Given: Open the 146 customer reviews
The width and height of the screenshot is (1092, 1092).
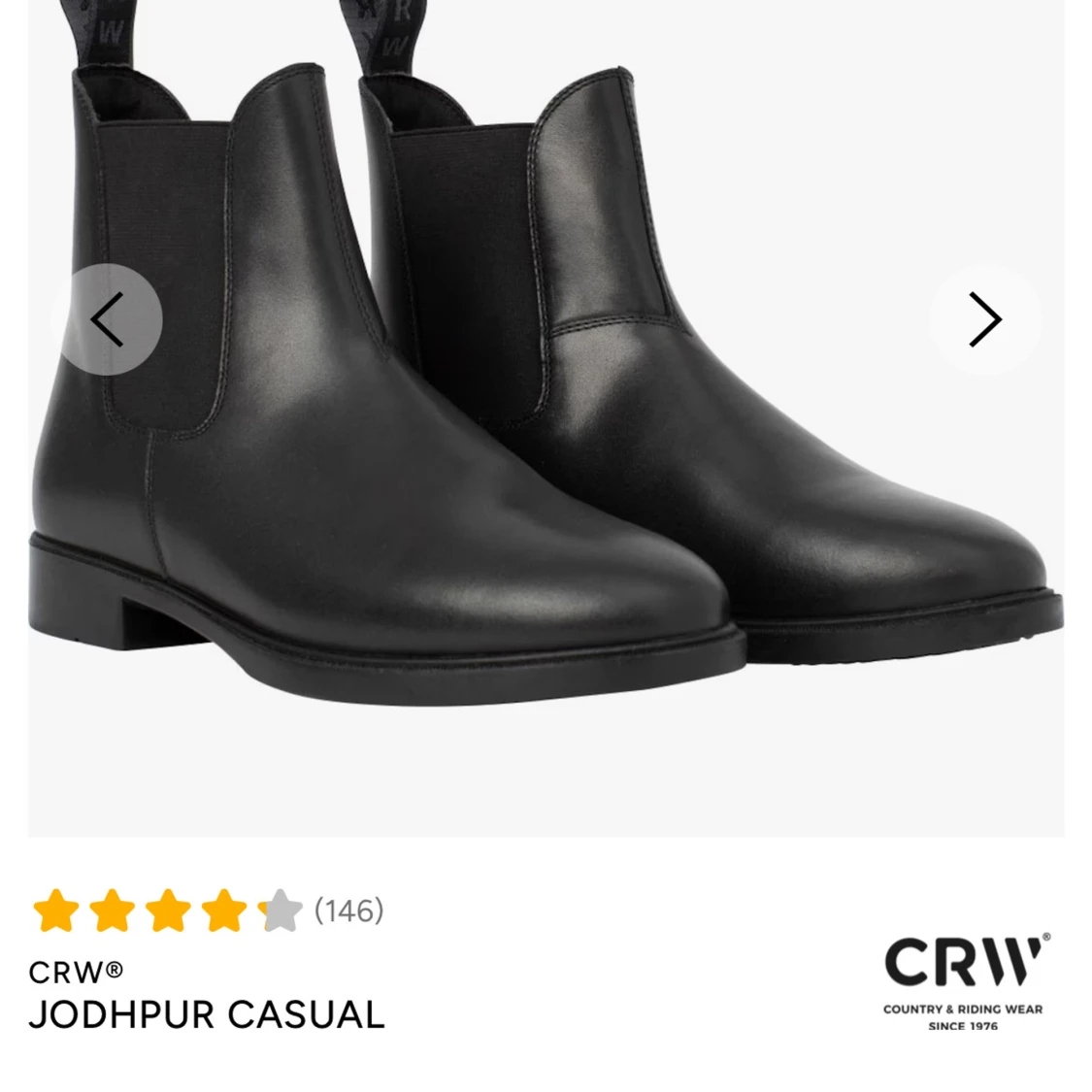Looking at the screenshot, I should pos(348,910).
